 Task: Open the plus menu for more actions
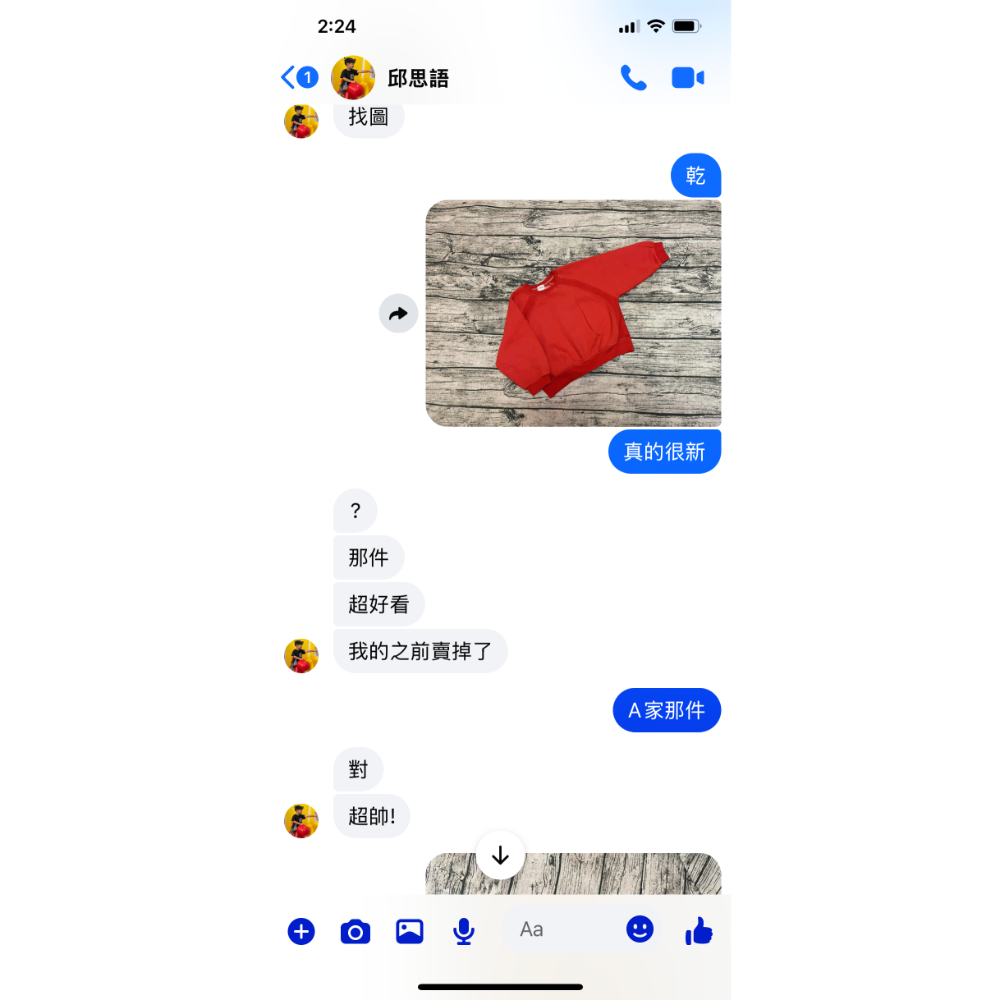coord(301,931)
